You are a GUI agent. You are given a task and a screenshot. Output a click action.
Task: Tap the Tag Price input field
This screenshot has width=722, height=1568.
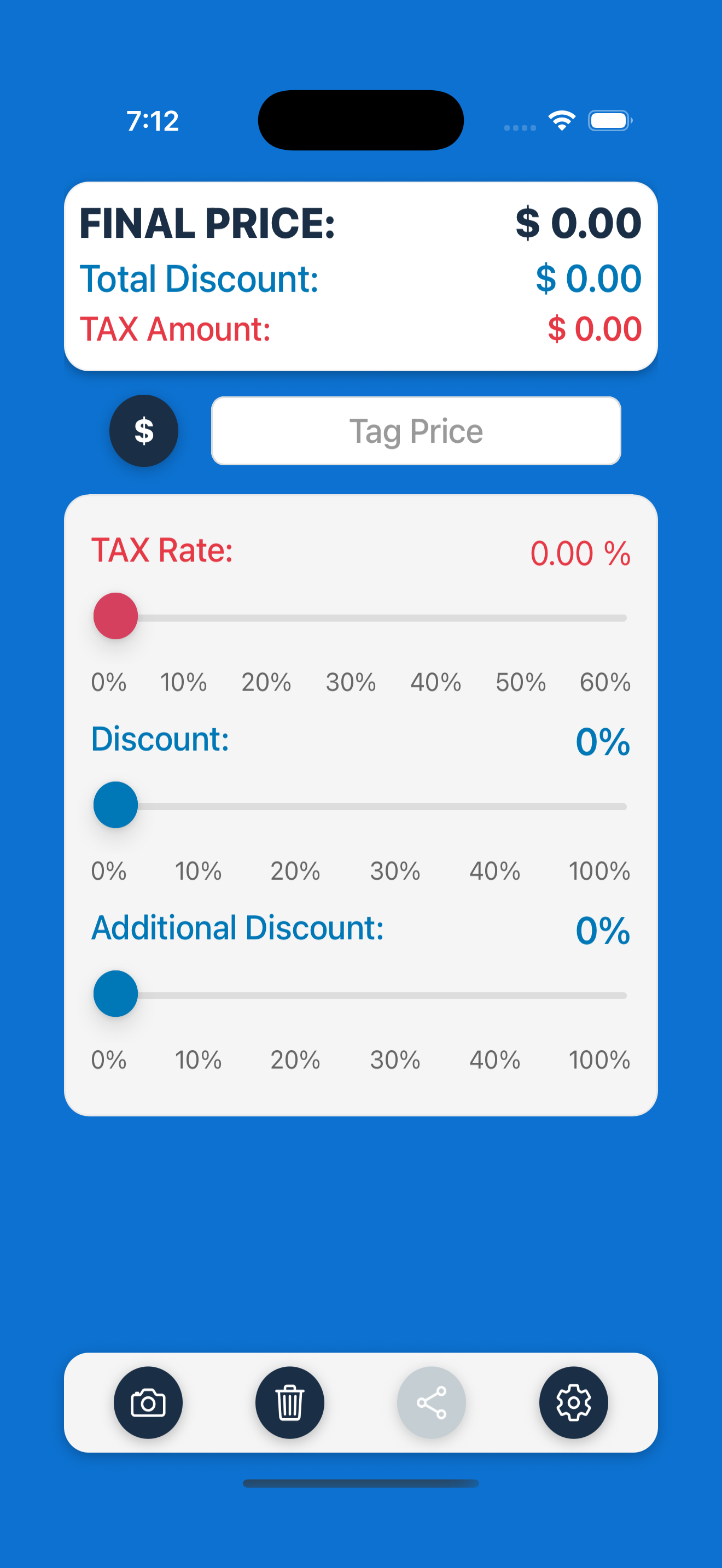point(416,431)
